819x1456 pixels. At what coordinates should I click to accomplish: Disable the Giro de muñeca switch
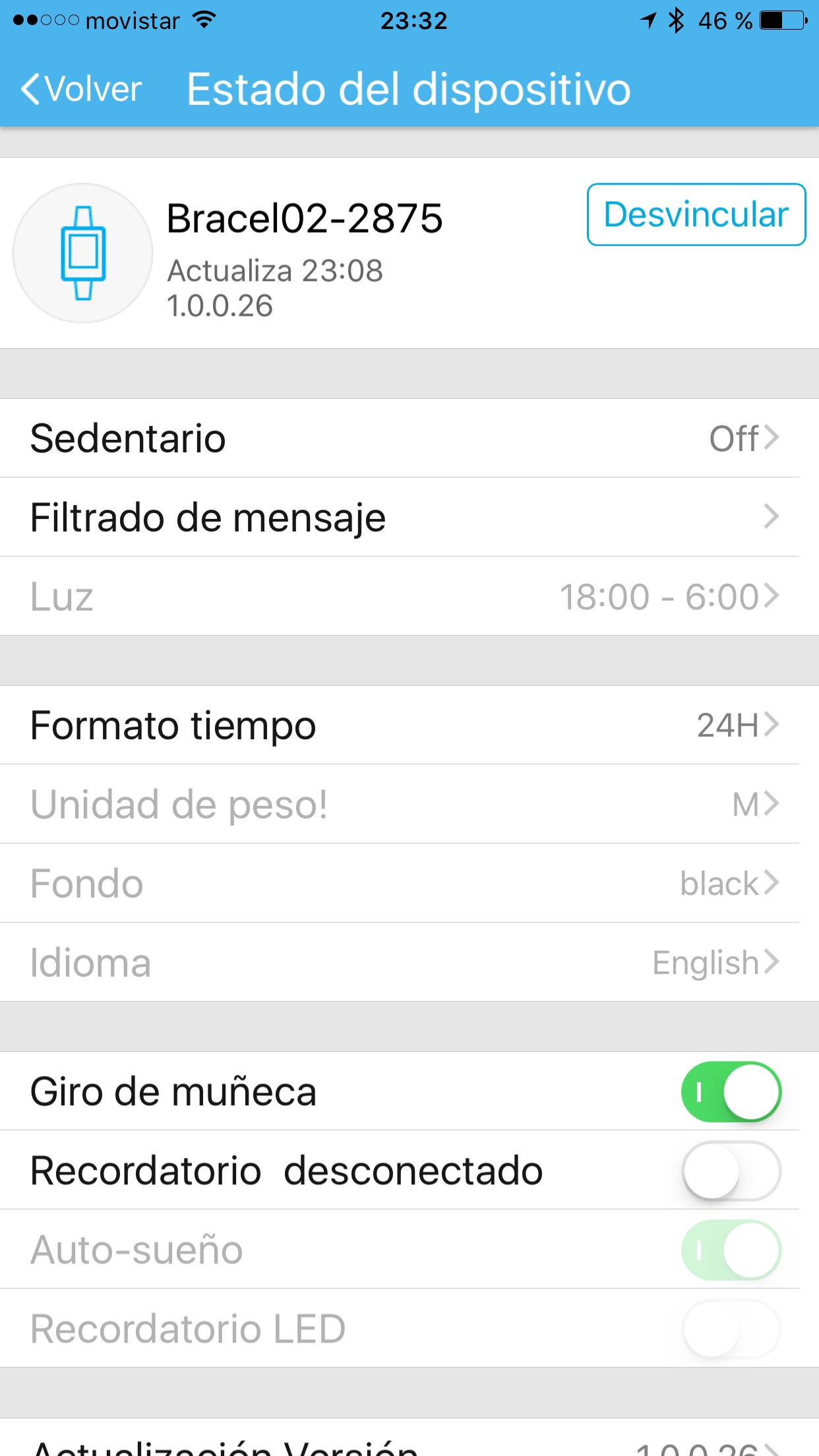tap(731, 1091)
